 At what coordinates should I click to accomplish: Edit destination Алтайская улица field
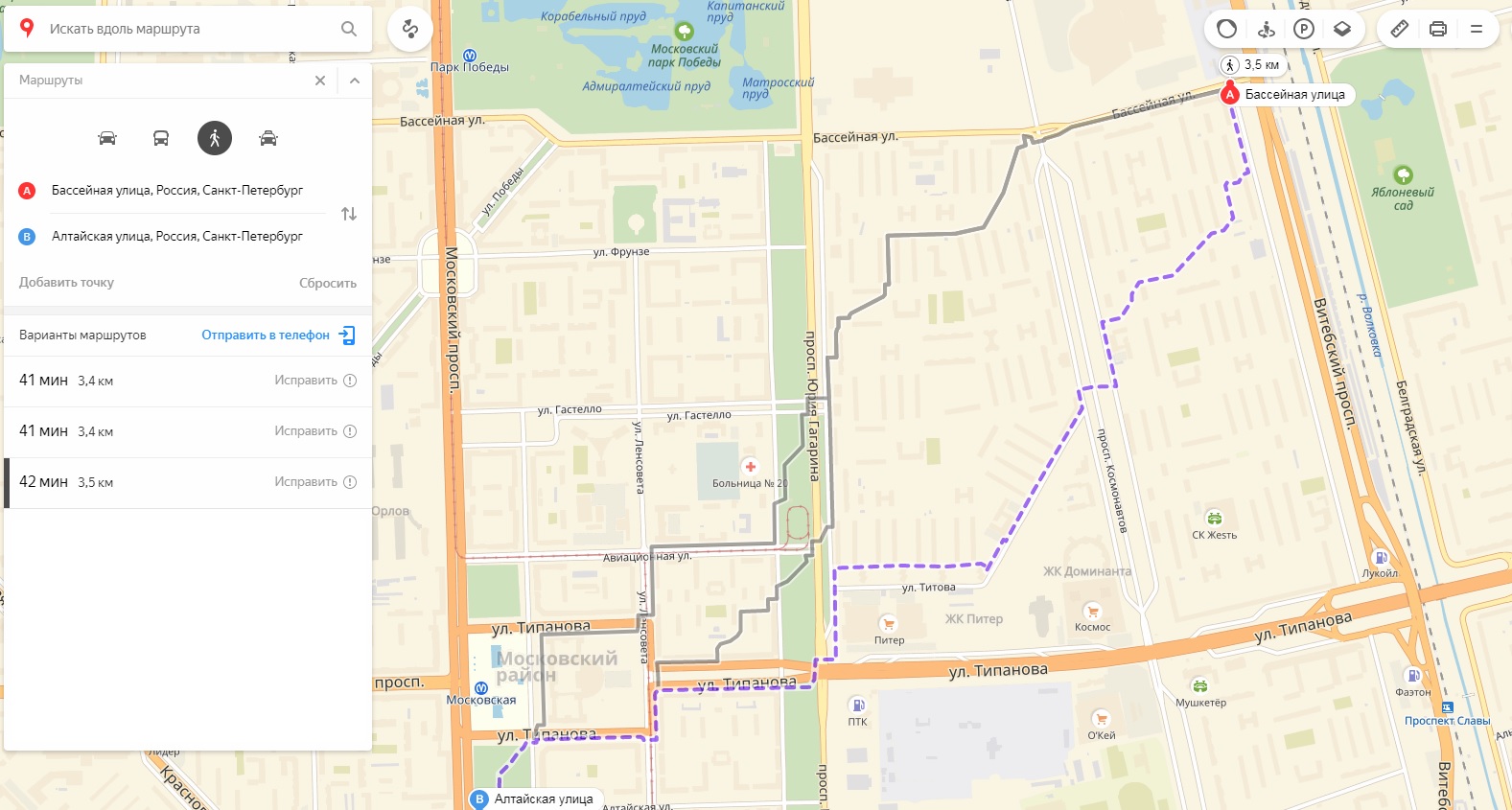(177, 236)
